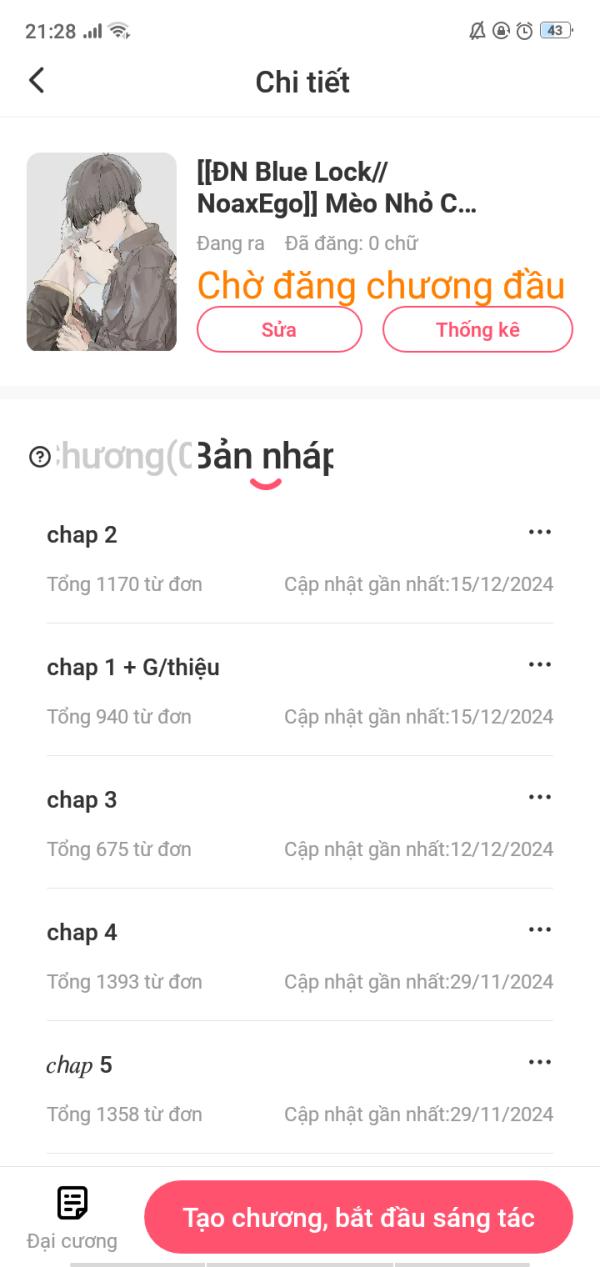The image size is (600, 1267).
Task: Show more options for chap 3
Action: point(539,797)
